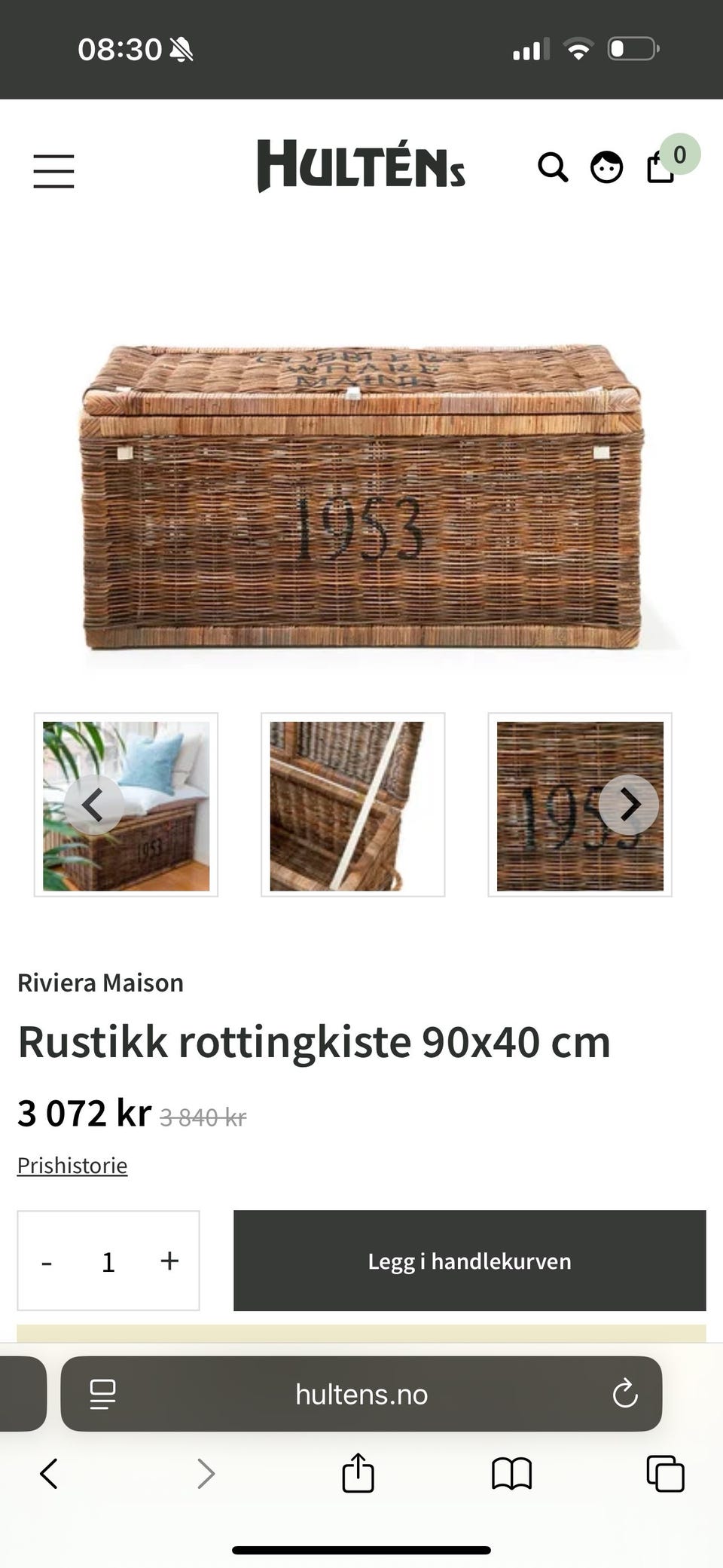
Task: Tap the Safari share icon
Action: coord(356,1475)
